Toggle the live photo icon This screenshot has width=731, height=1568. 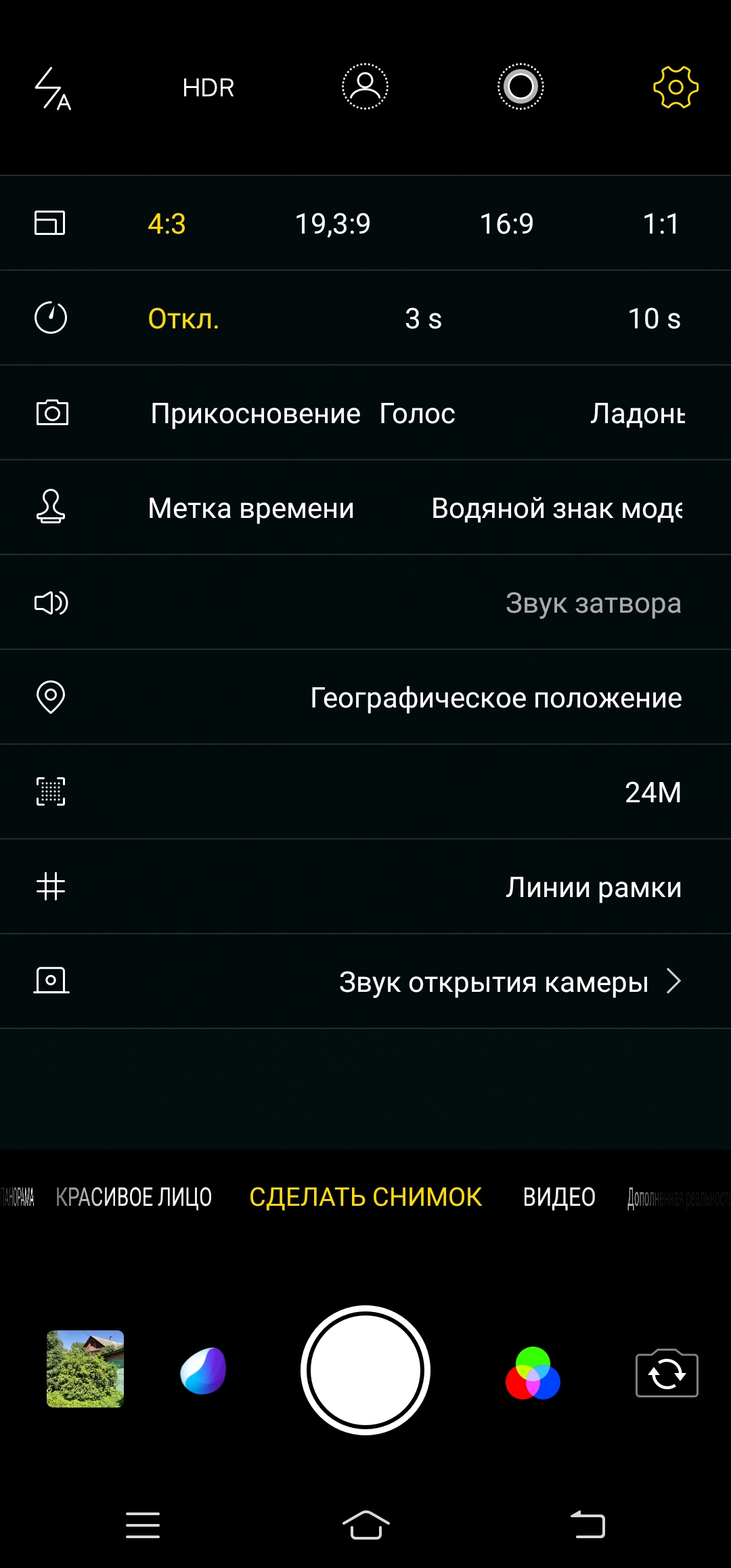[520, 87]
